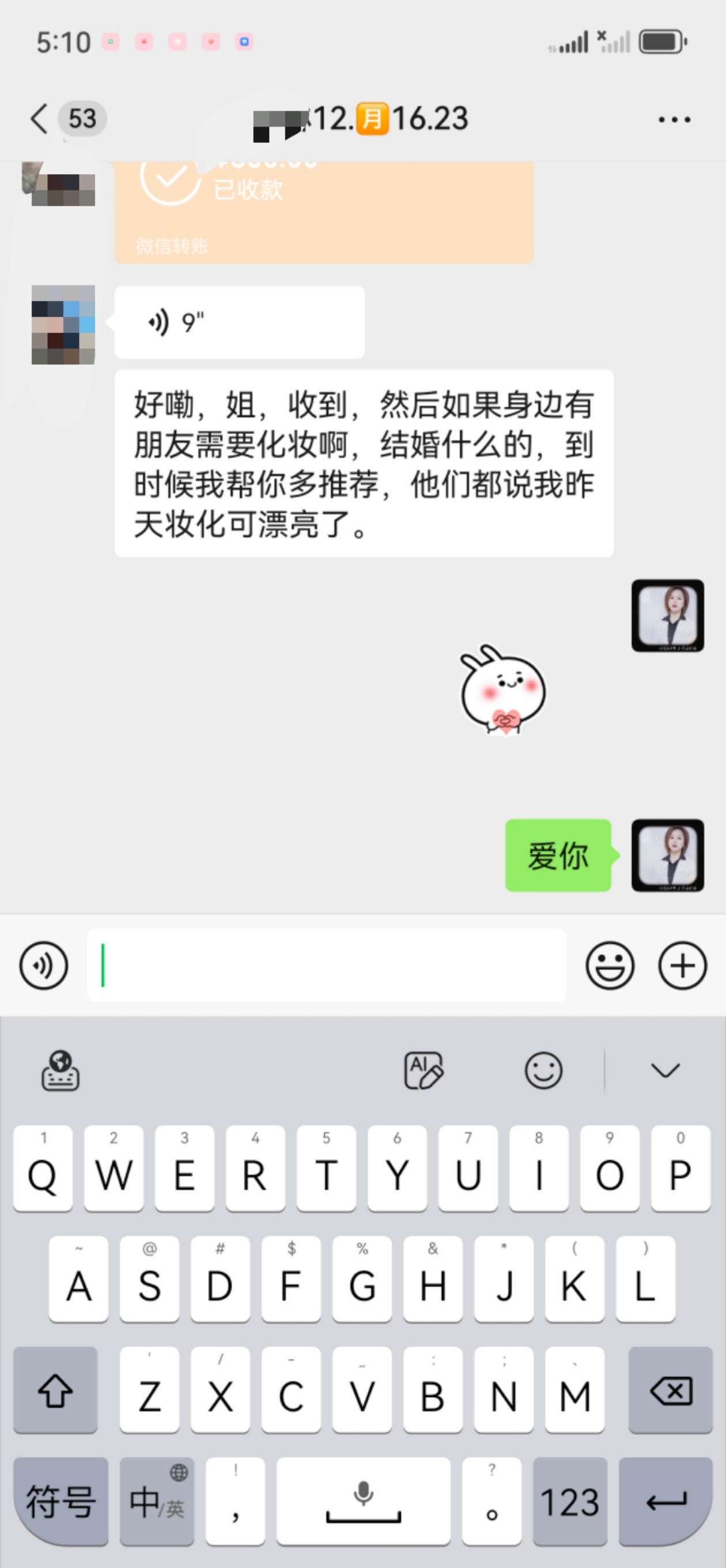Toggle Chinese/English input with 中/英 key
The image size is (726, 1568).
coord(157,1501)
